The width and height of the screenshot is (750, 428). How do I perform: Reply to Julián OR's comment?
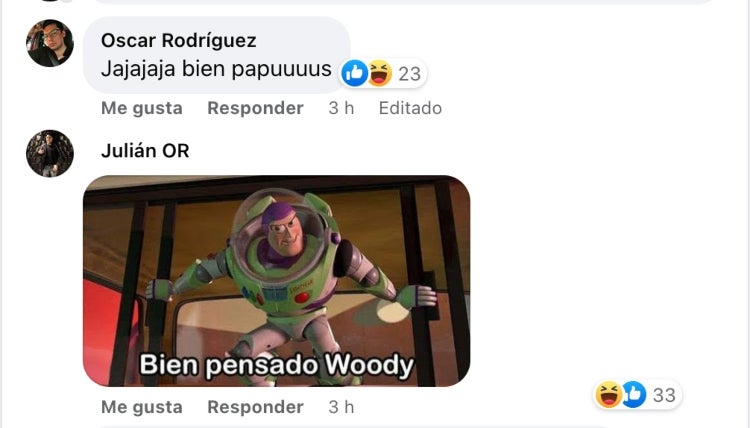tap(255, 407)
